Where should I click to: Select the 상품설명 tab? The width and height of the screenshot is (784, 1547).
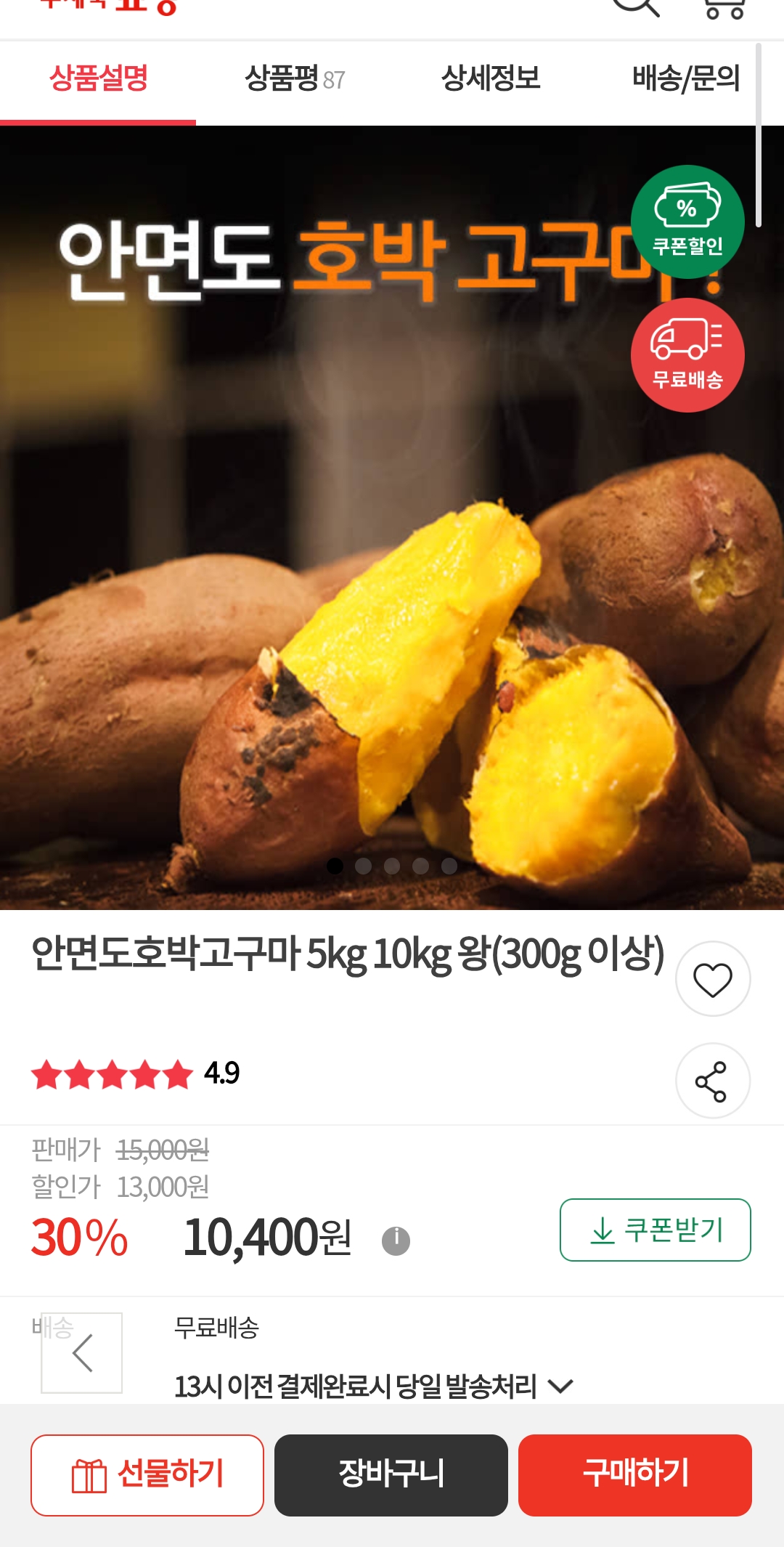pyautogui.click(x=99, y=78)
